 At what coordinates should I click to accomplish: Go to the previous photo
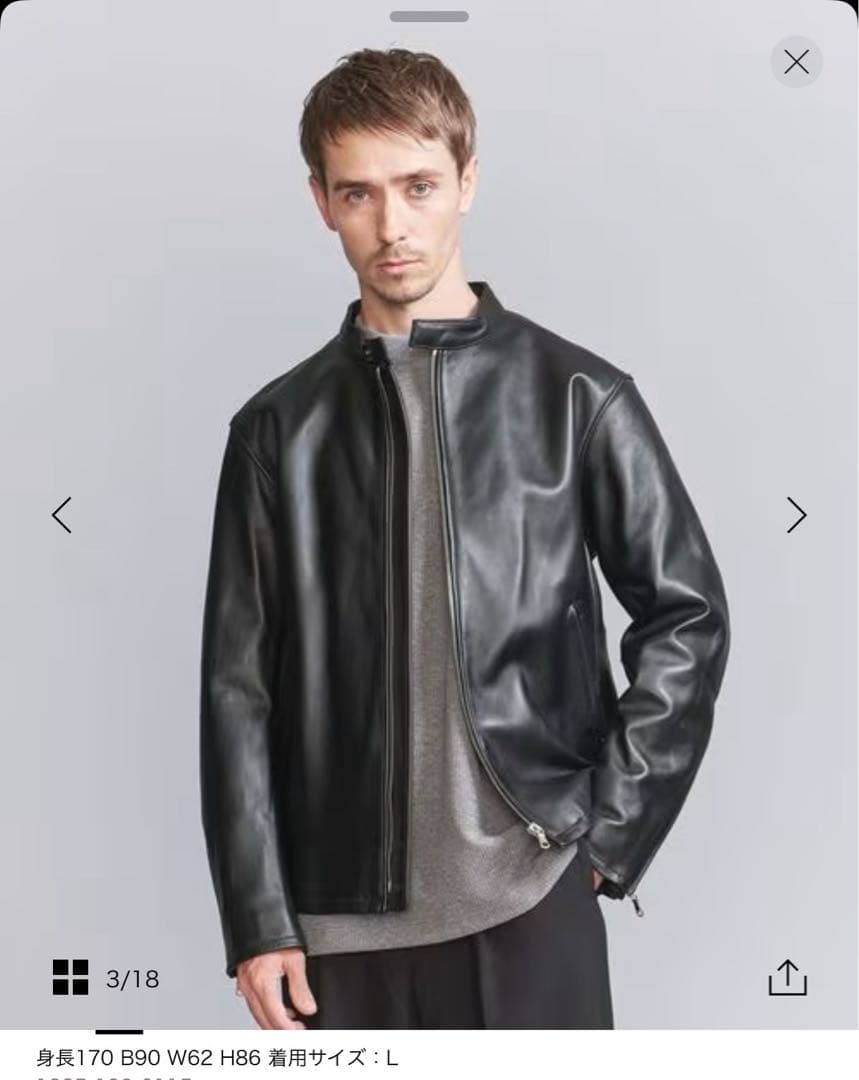click(x=62, y=515)
